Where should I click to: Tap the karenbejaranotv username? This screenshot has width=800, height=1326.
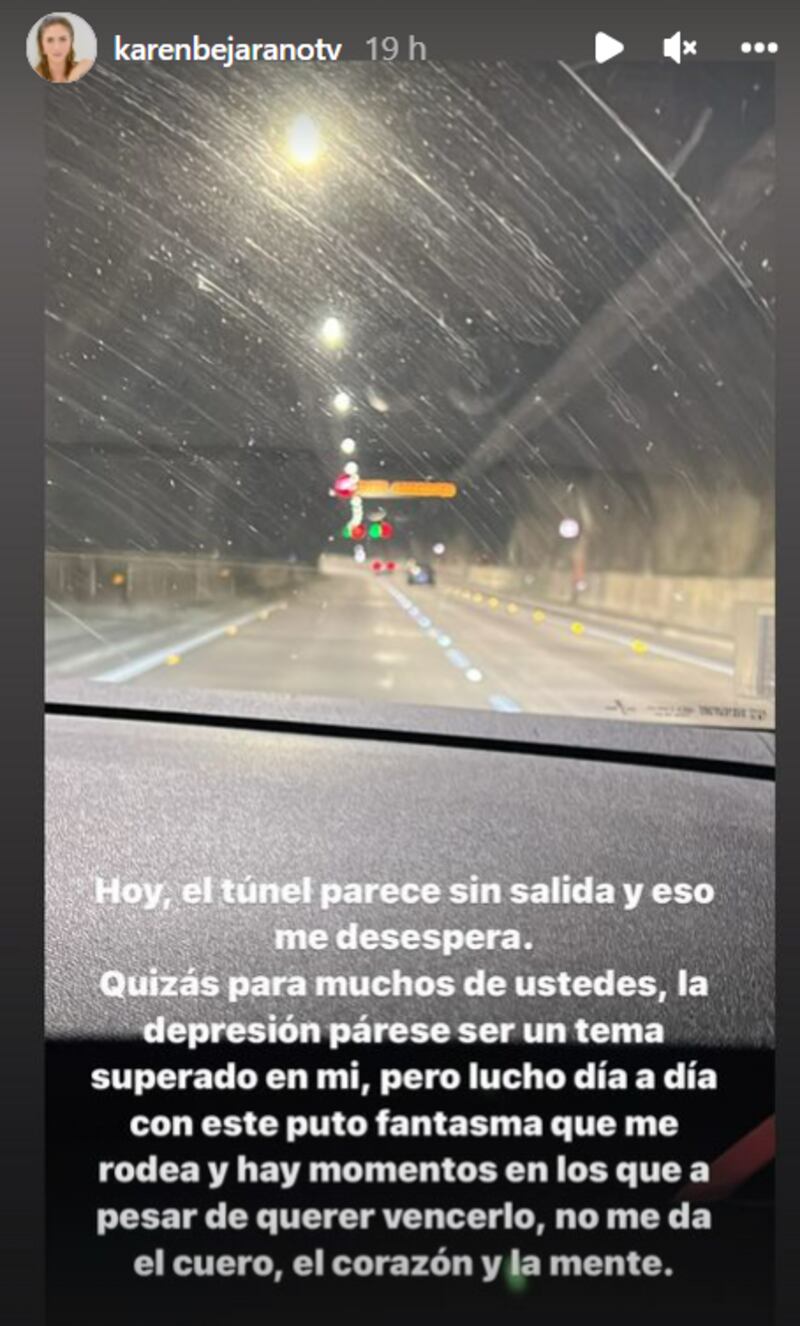(x=227, y=48)
